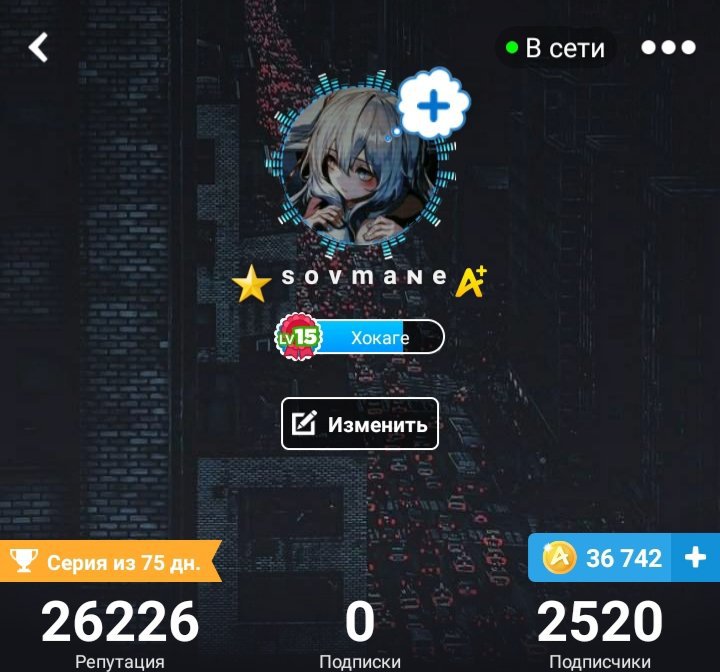Tap the 'В сети' online status chip

click(x=556, y=47)
